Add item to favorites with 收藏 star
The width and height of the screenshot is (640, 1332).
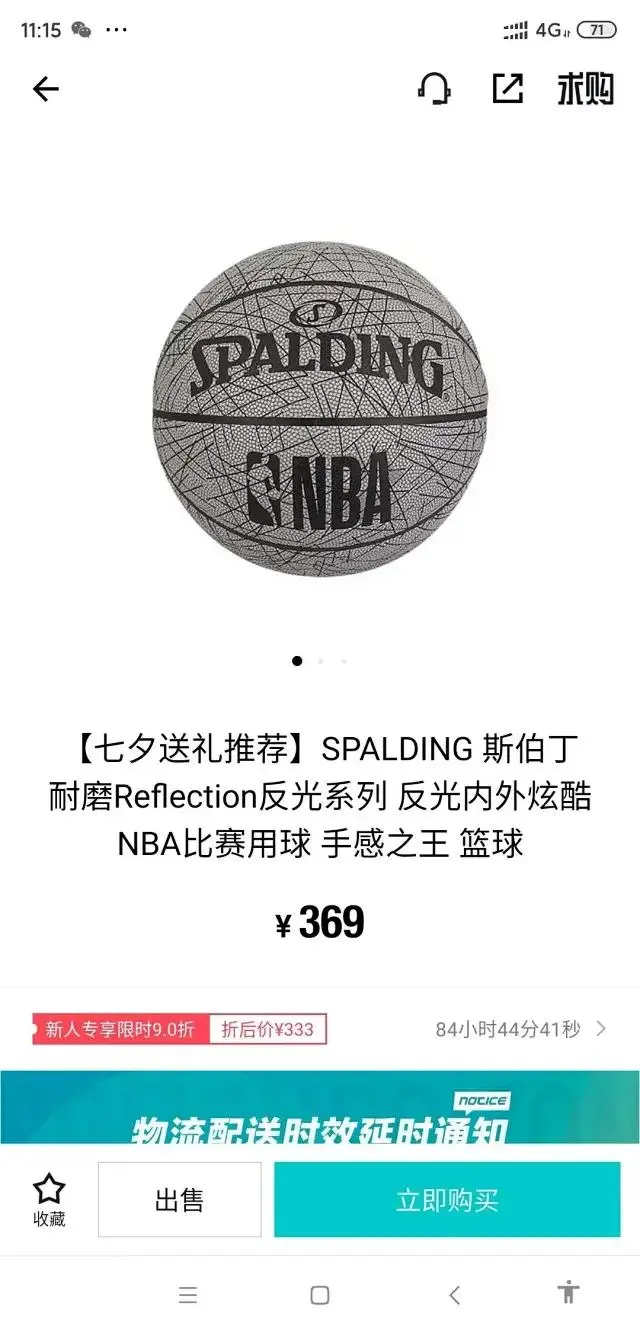[x=49, y=1200]
